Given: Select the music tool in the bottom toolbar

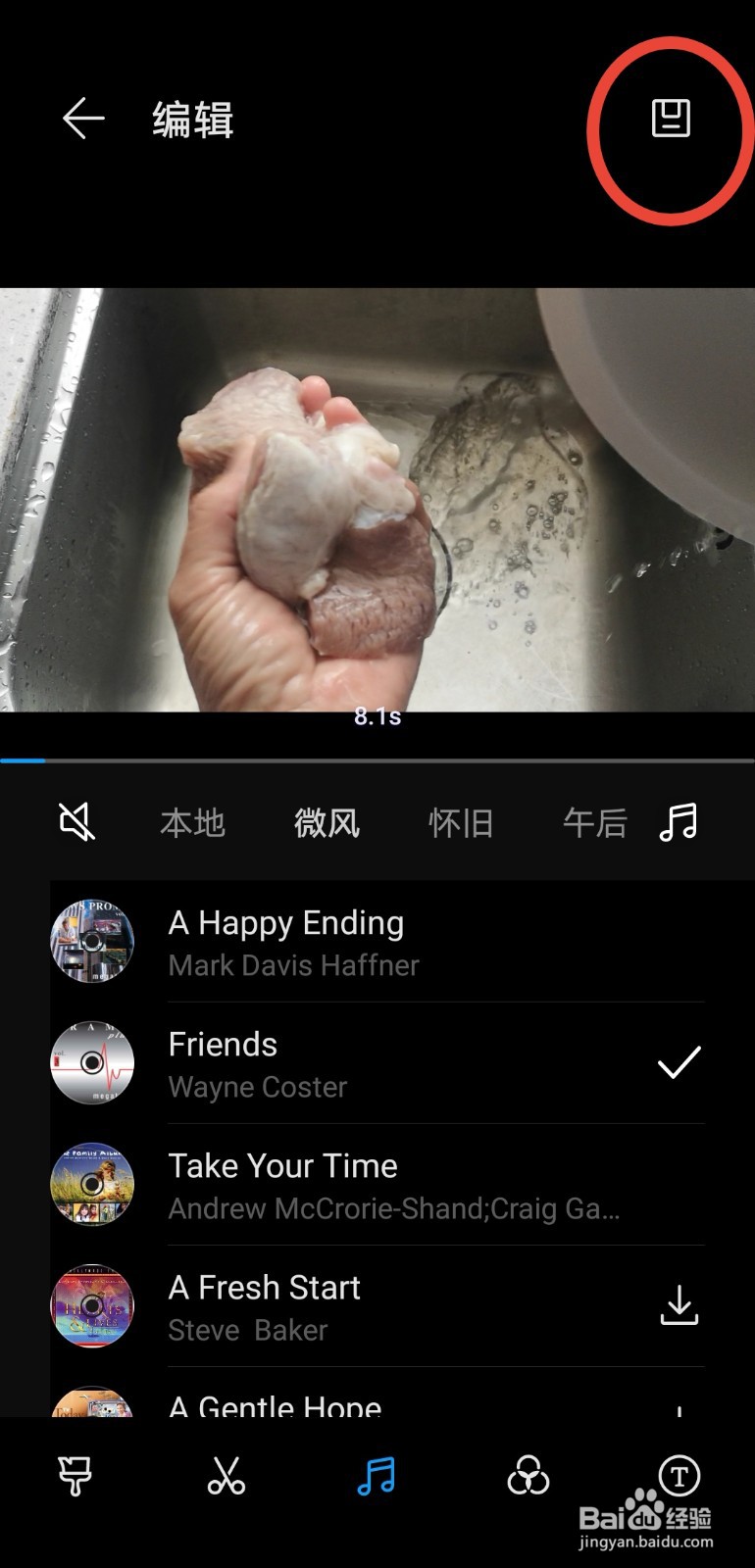Looking at the screenshot, I should point(377,1477).
